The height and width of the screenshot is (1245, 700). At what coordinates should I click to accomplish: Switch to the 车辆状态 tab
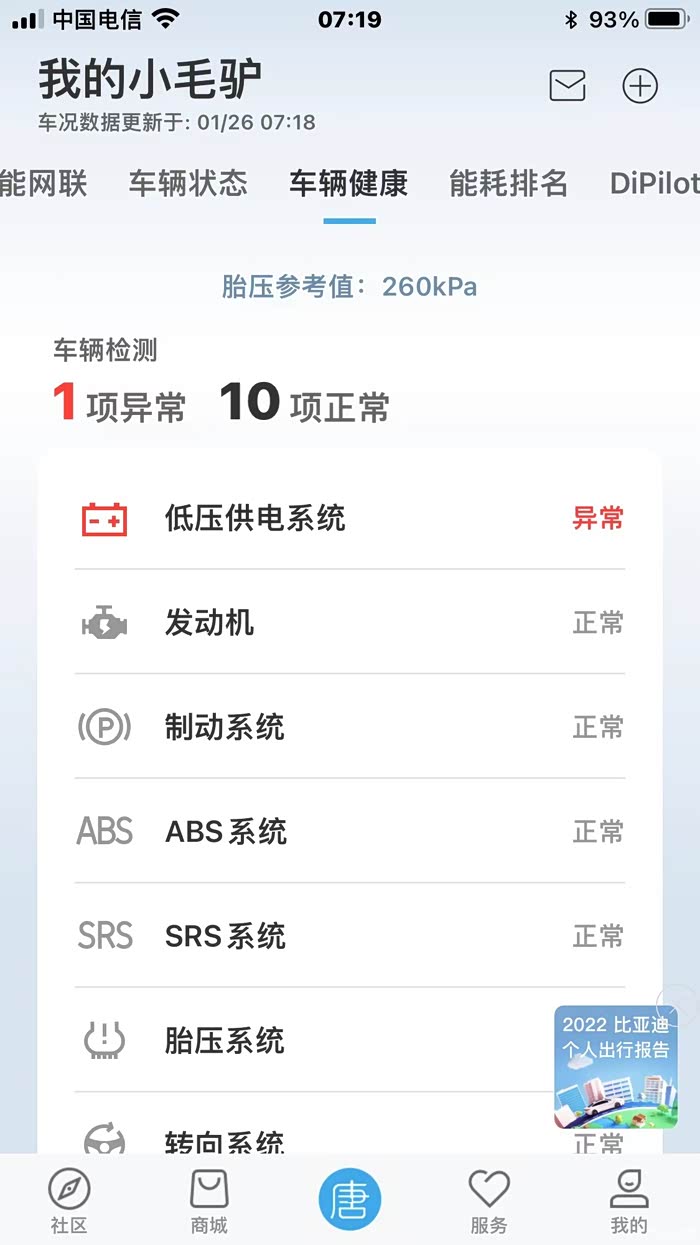click(188, 184)
